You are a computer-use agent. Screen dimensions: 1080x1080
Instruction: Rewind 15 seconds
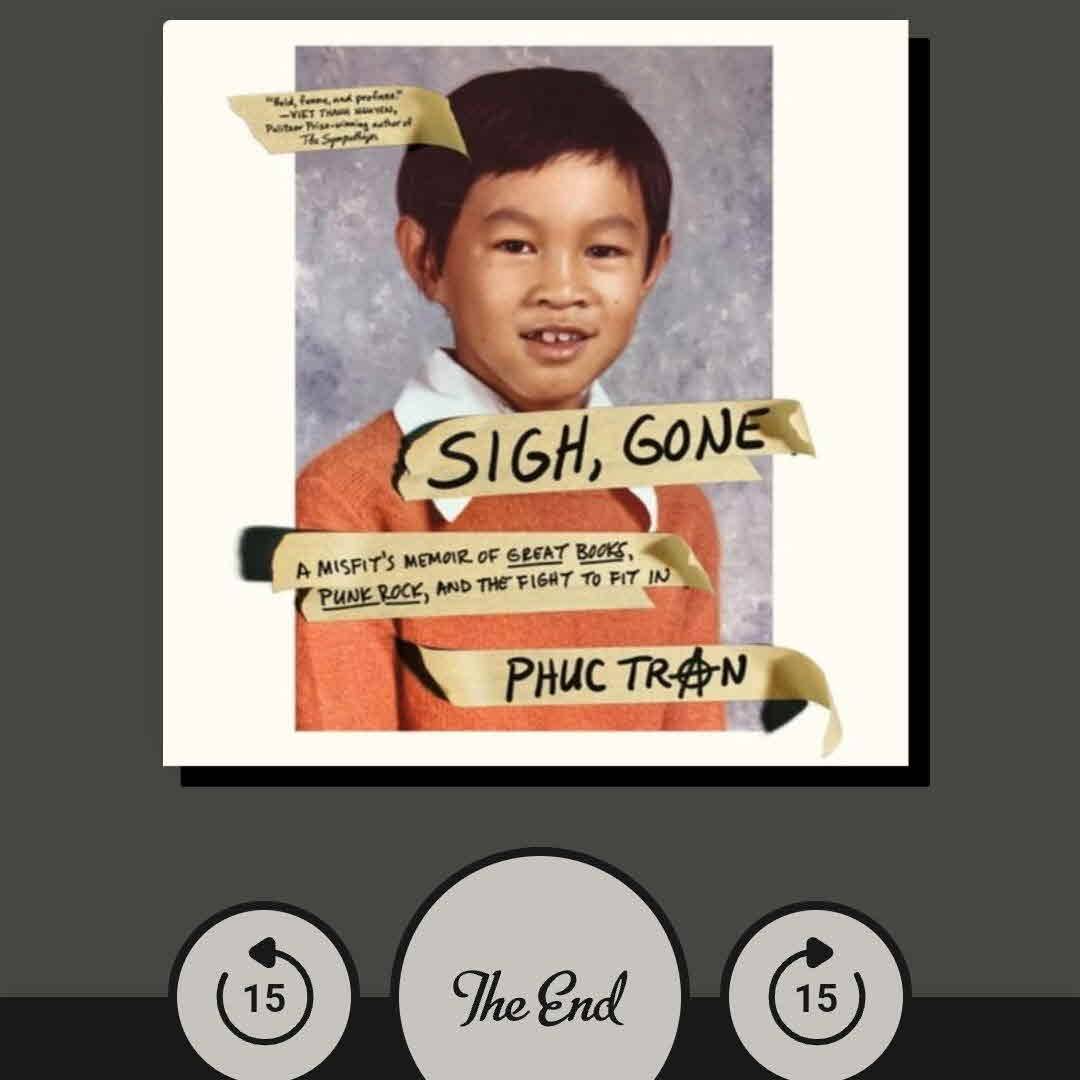pos(264,995)
